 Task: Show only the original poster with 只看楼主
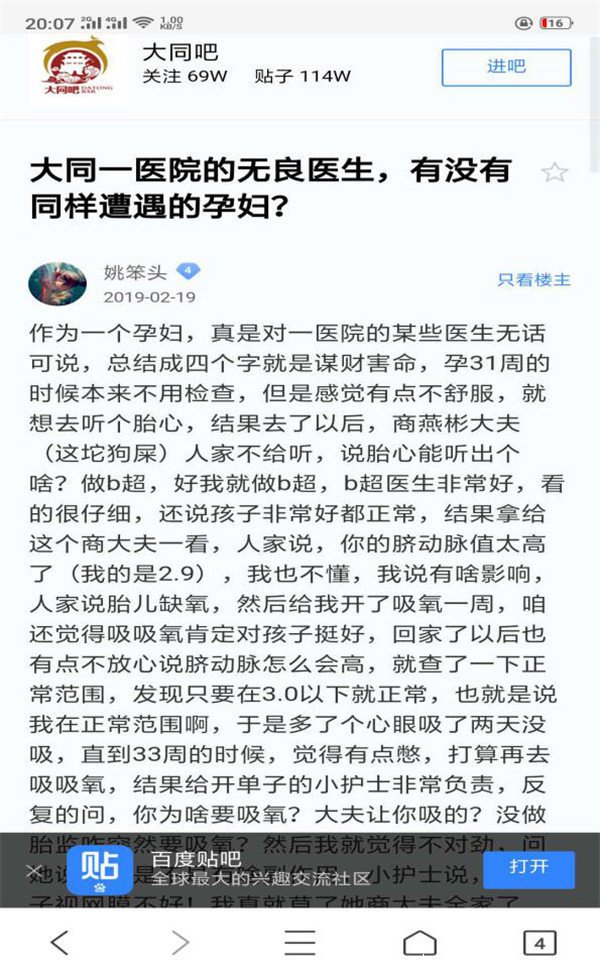(x=534, y=280)
